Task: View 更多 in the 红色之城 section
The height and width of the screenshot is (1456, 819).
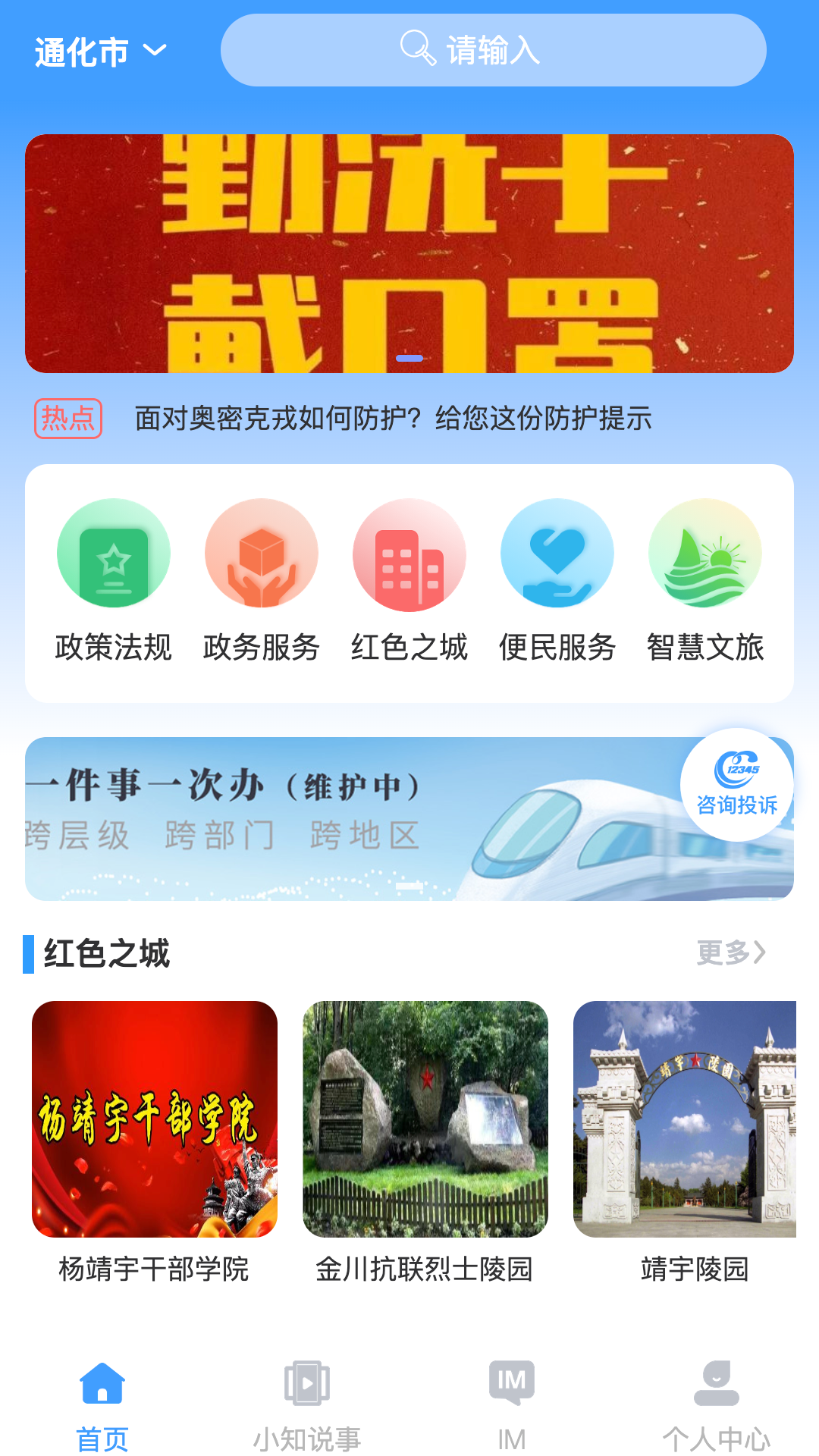Action: pyautogui.click(x=731, y=952)
